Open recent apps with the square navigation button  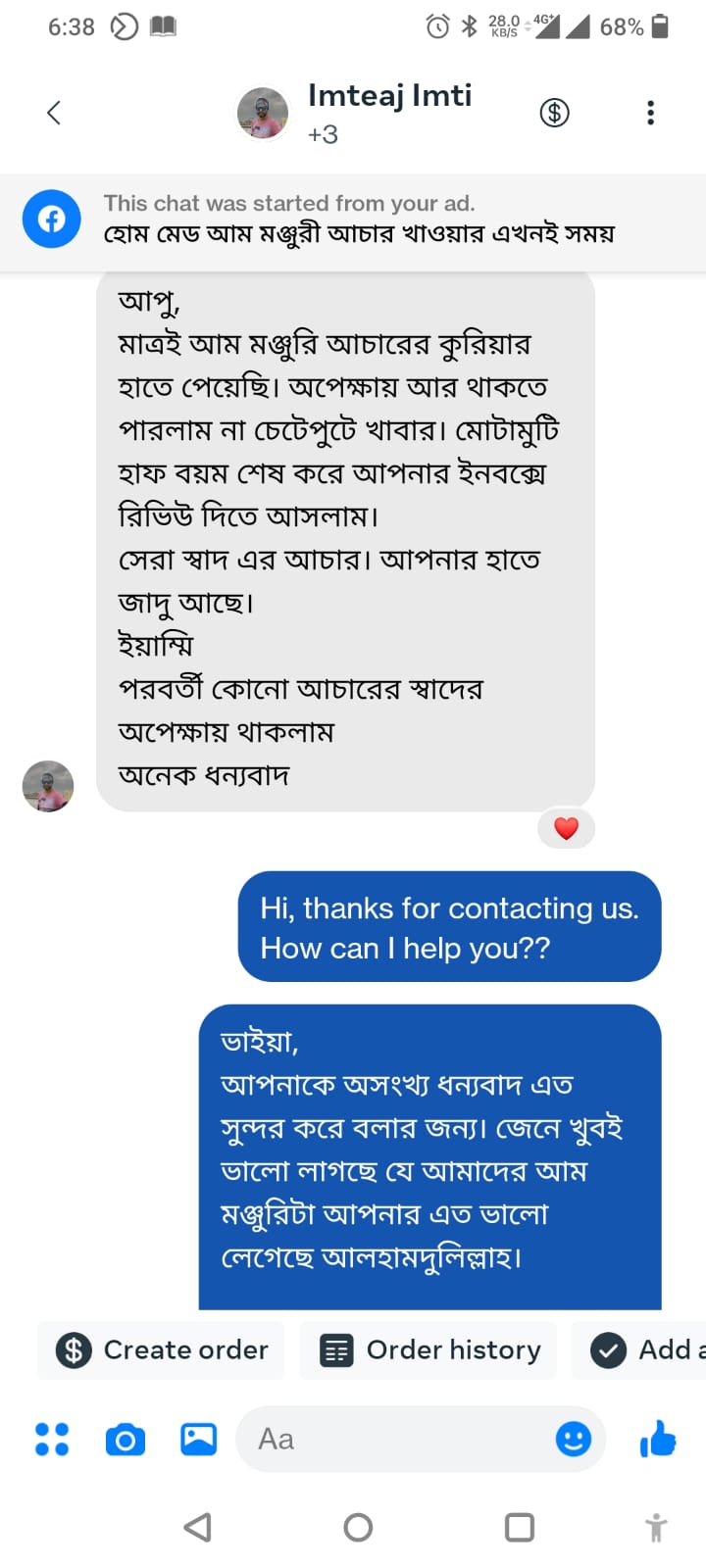click(x=519, y=1526)
